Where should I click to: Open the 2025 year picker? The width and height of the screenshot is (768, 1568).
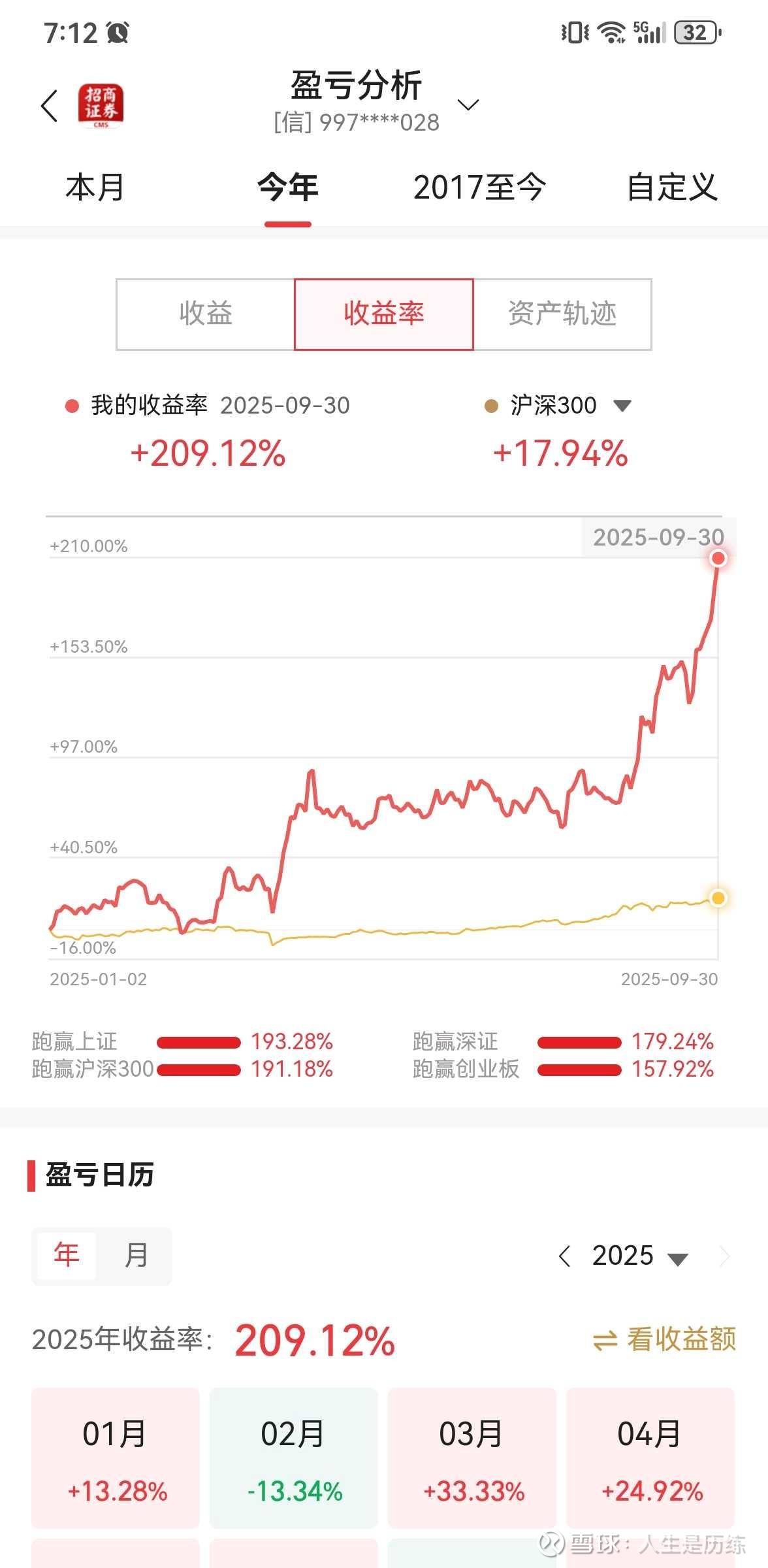point(639,1256)
